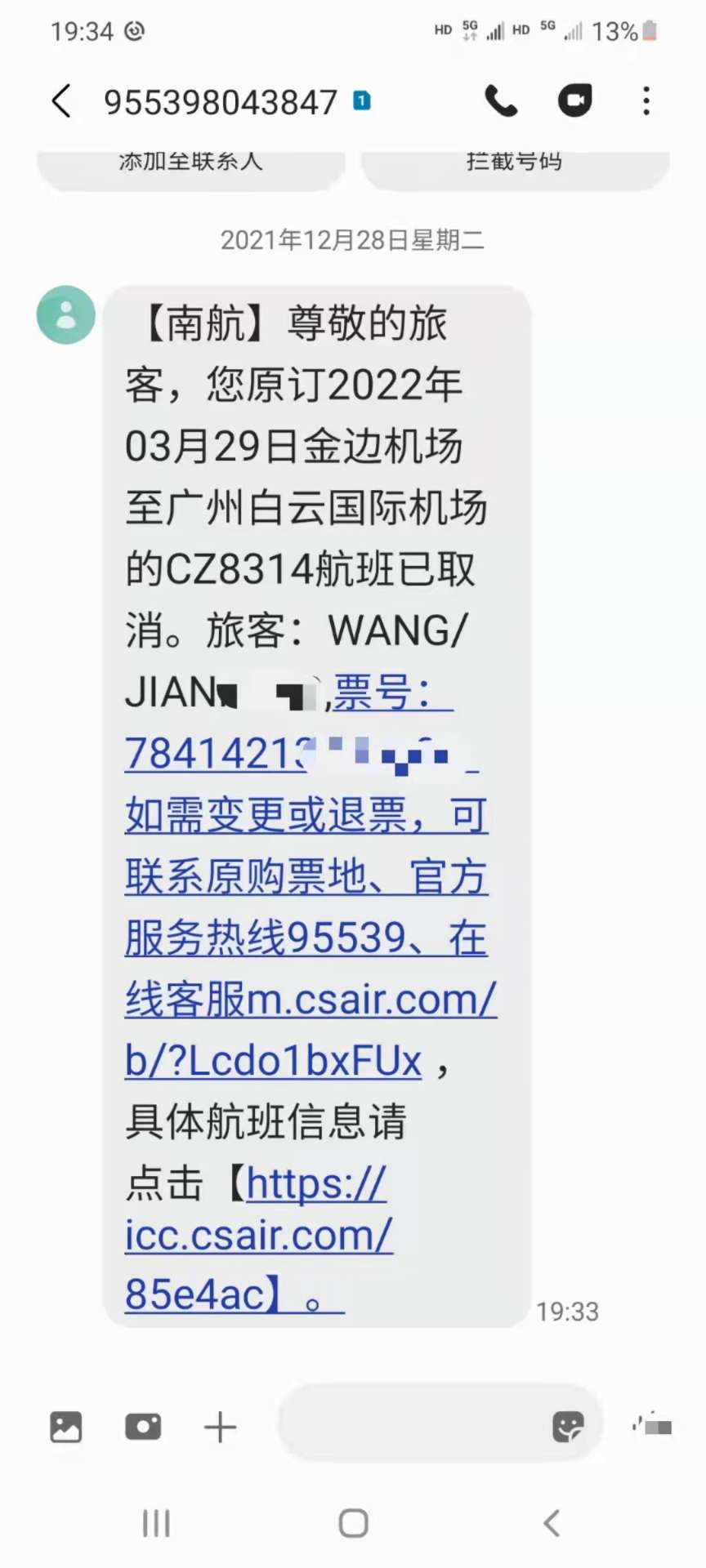
Task: Go back from the 955398043847 conversation
Action: coord(61,101)
